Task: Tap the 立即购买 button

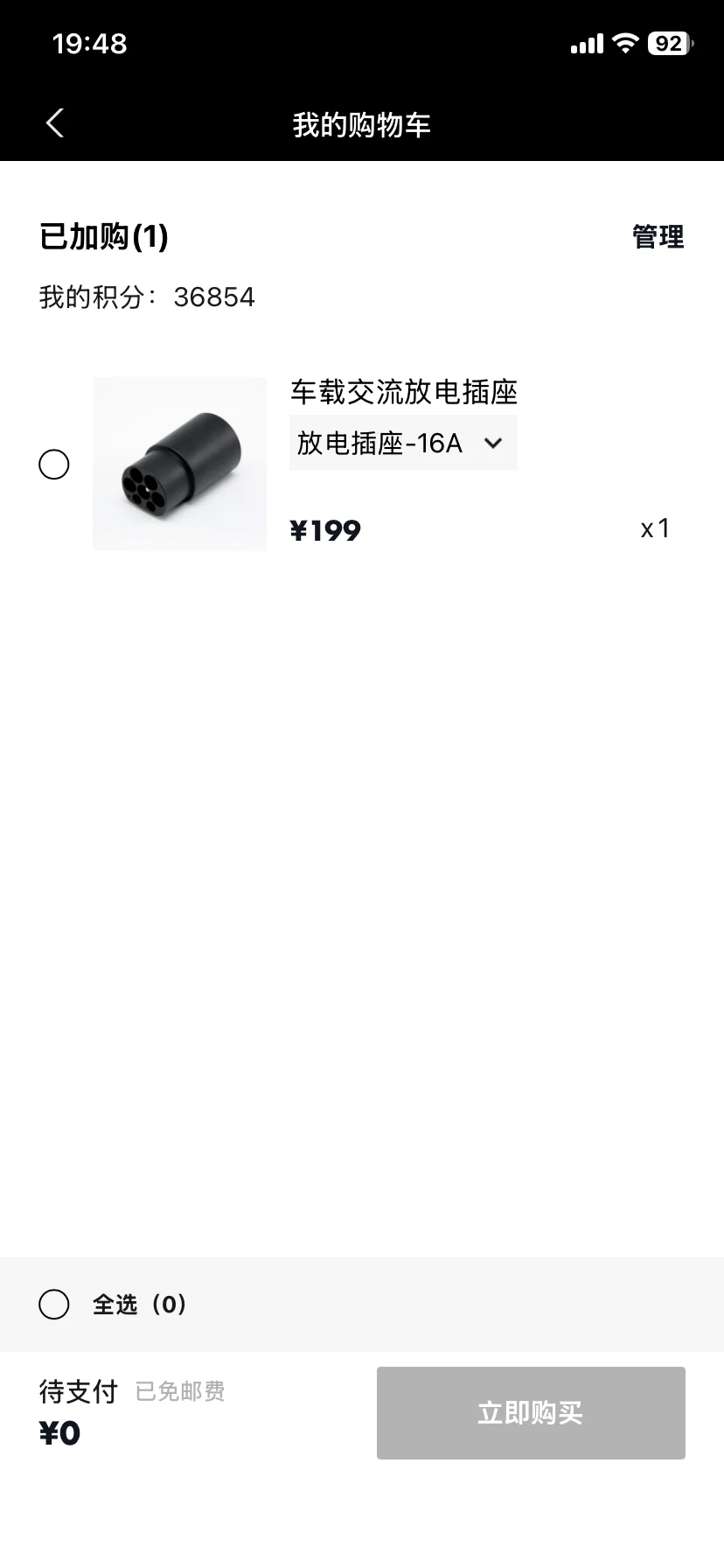Action: (531, 1413)
